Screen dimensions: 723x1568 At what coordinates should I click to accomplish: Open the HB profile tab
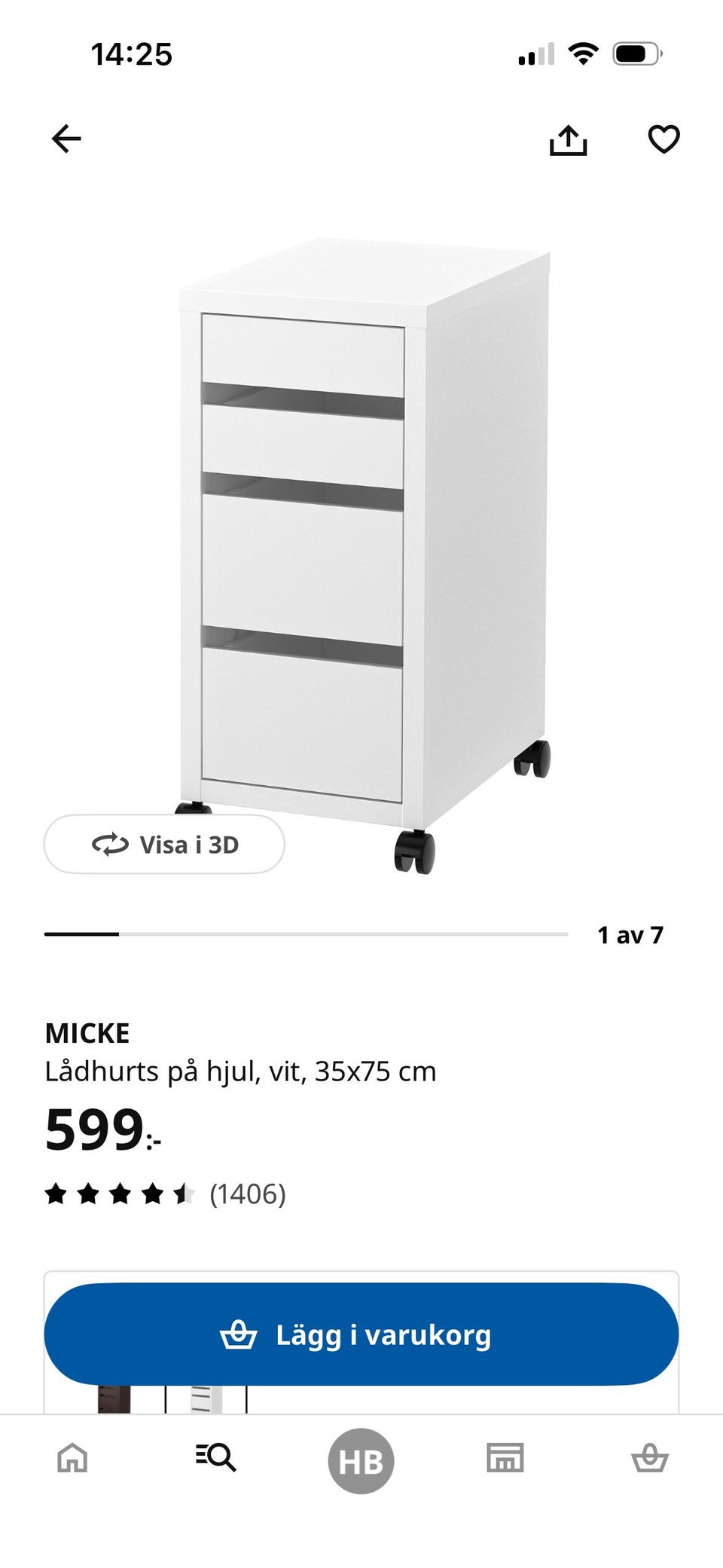(x=361, y=1461)
